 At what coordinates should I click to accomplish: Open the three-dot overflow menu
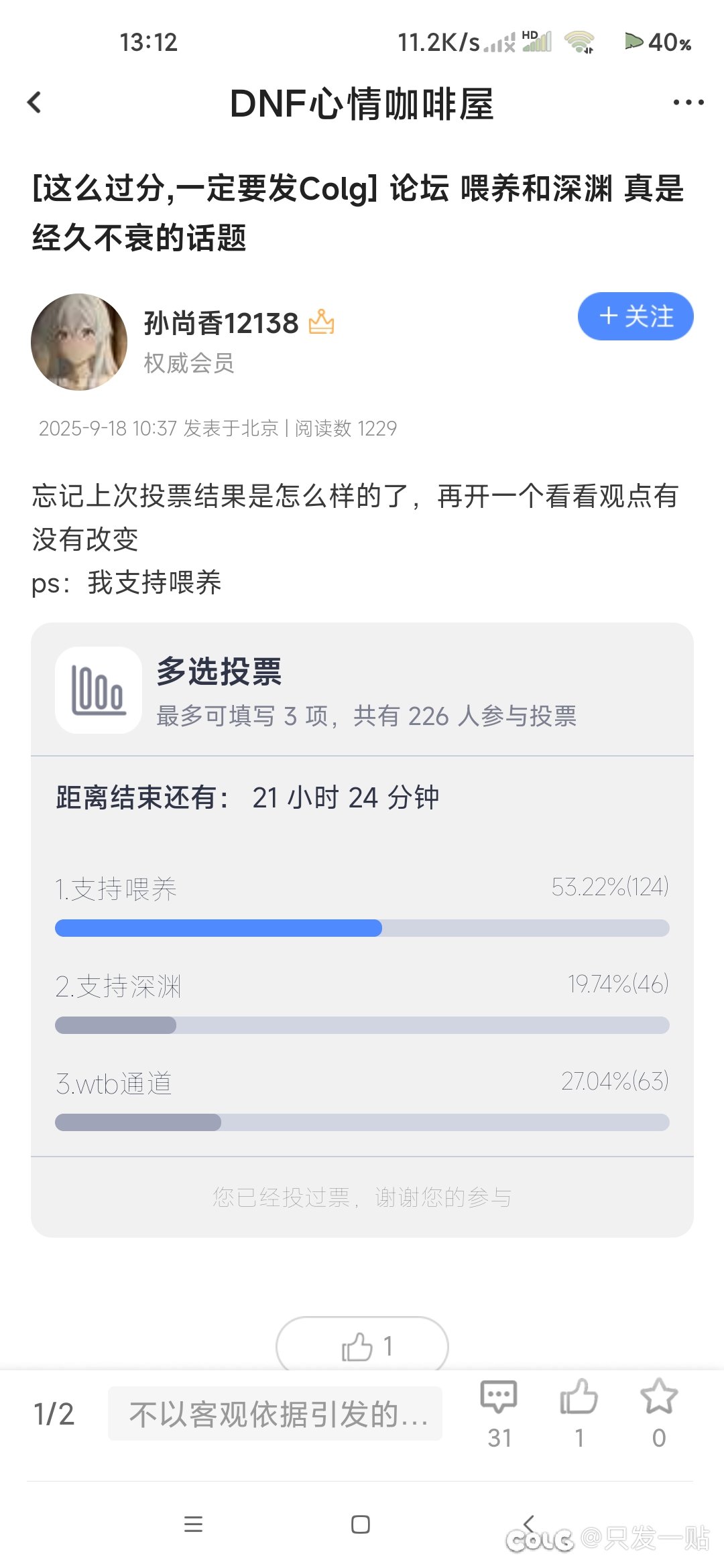[x=688, y=103]
